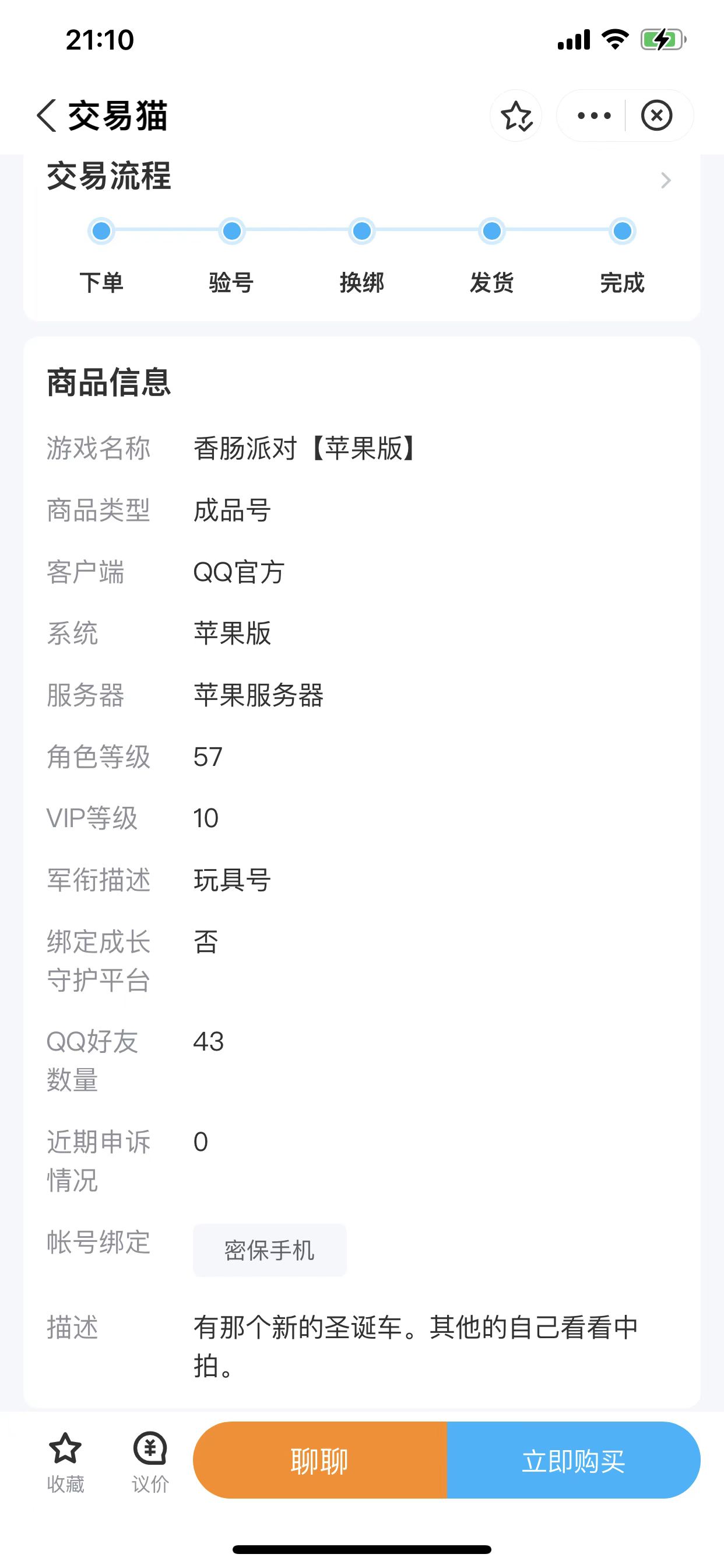
Task: Close the 交易猫 mini program
Action: [656, 116]
